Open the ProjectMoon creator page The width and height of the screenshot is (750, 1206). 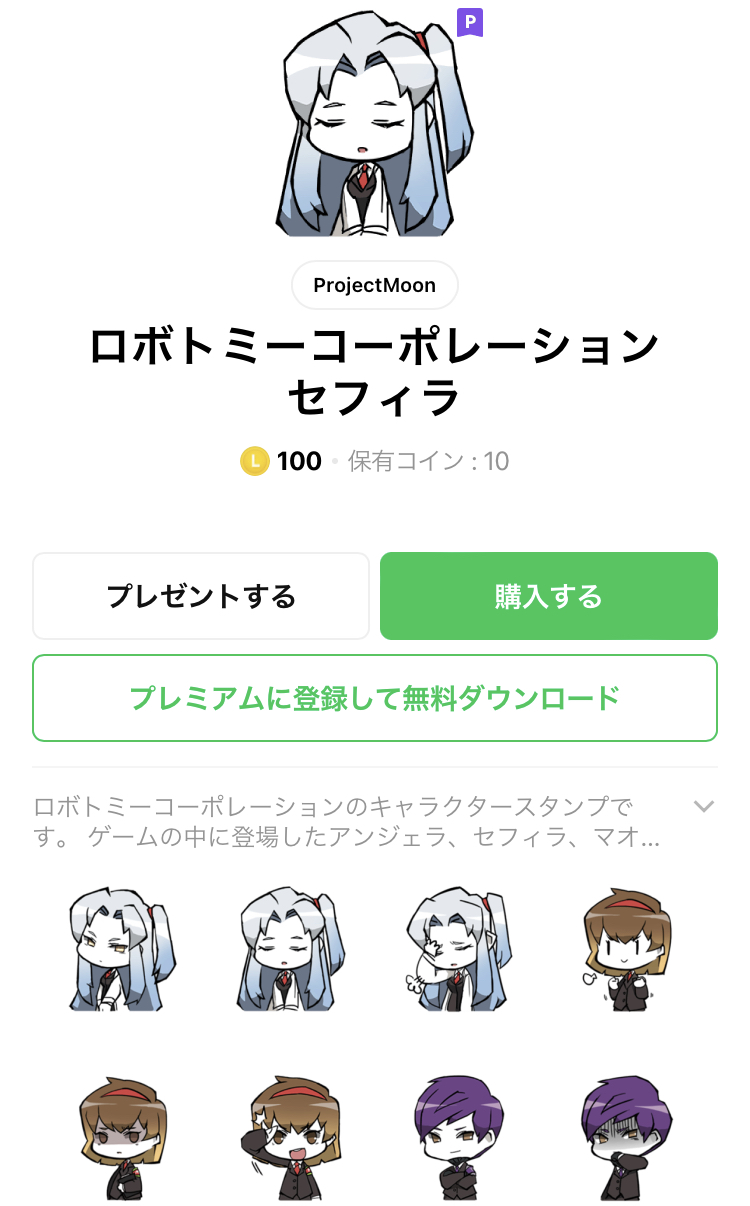click(375, 286)
